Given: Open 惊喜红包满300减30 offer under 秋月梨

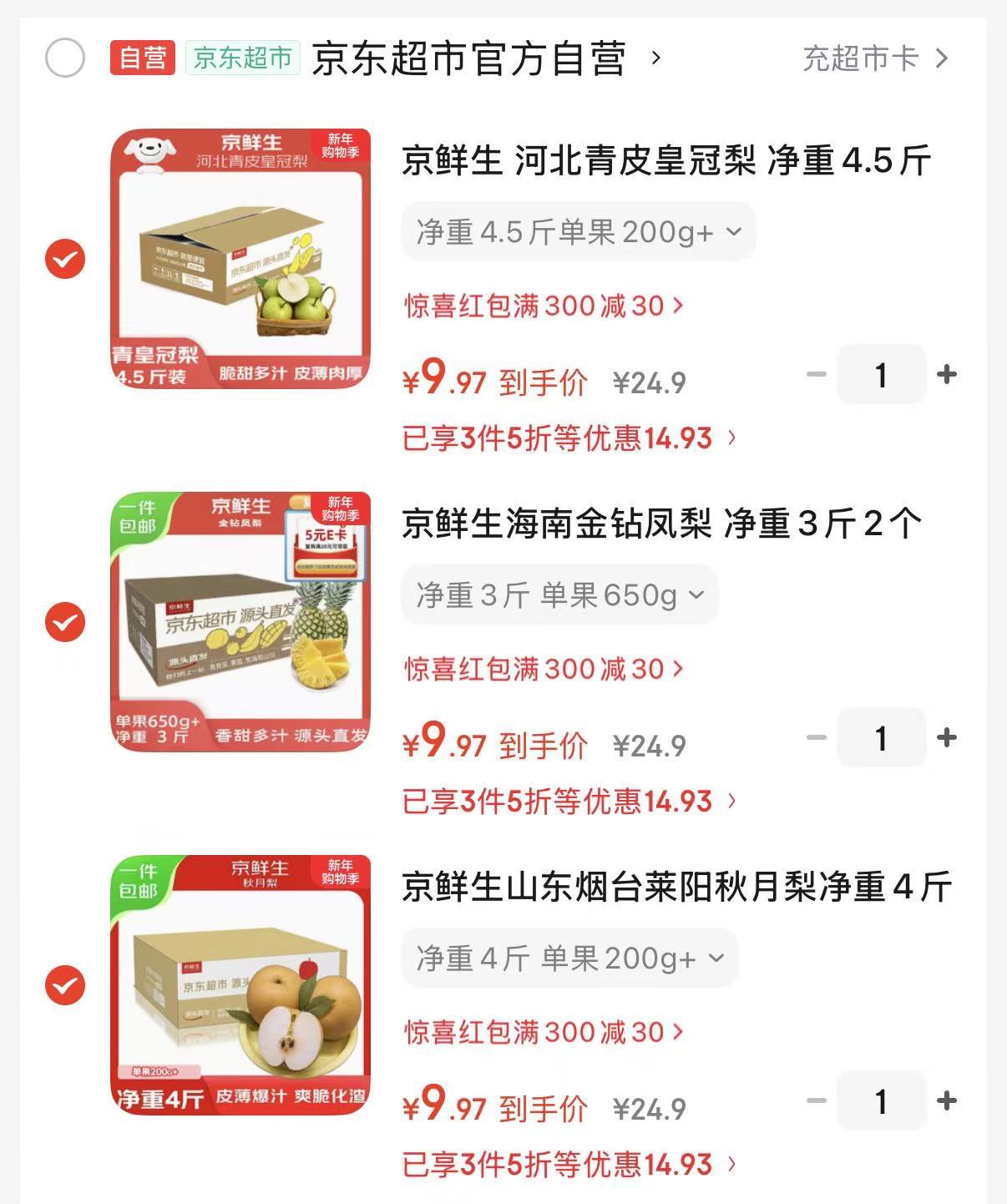Looking at the screenshot, I should 544,1032.
